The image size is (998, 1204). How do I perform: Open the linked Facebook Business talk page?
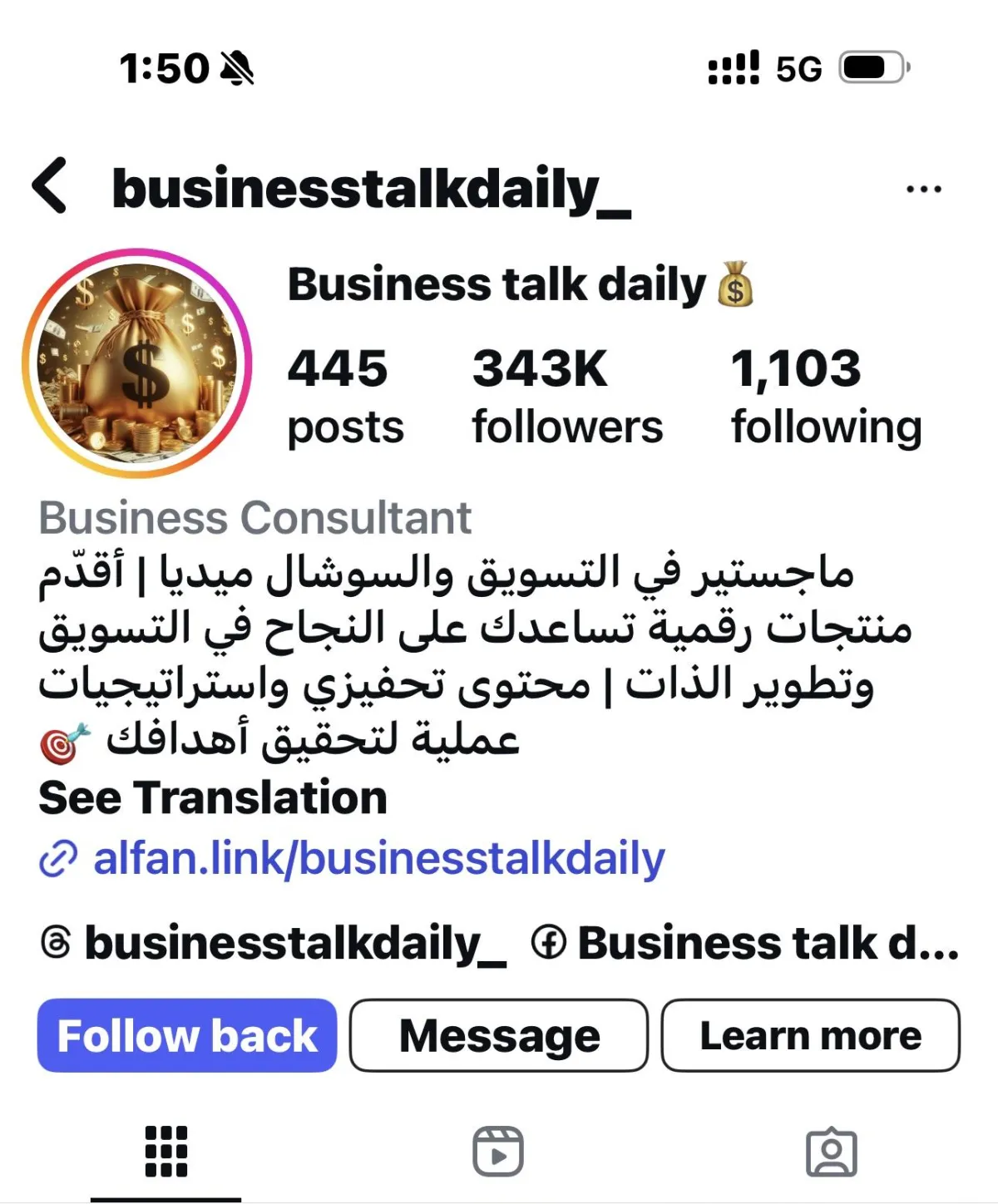[745, 944]
